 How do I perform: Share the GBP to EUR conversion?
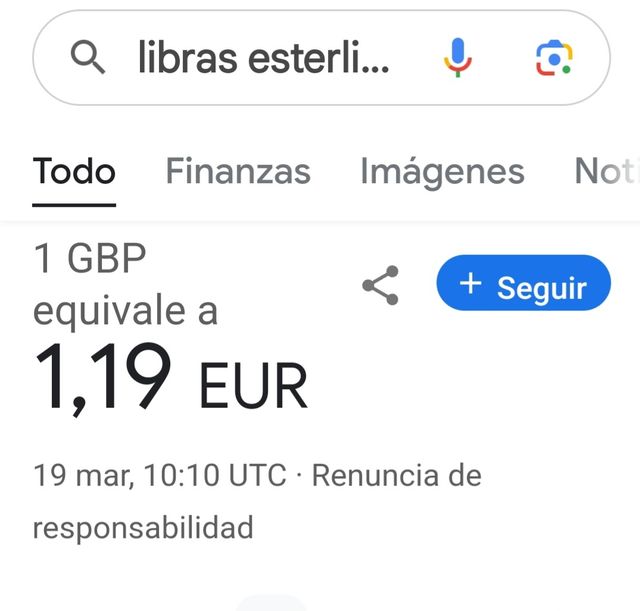click(x=380, y=286)
